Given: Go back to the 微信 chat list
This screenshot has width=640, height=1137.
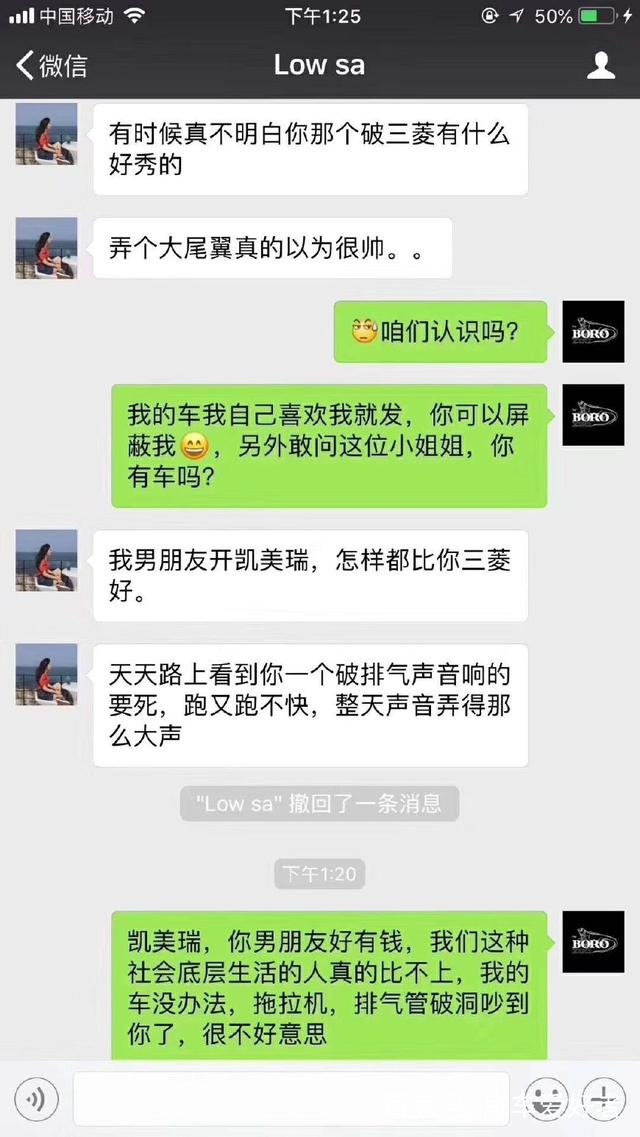Looking at the screenshot, I should [51, 66].
